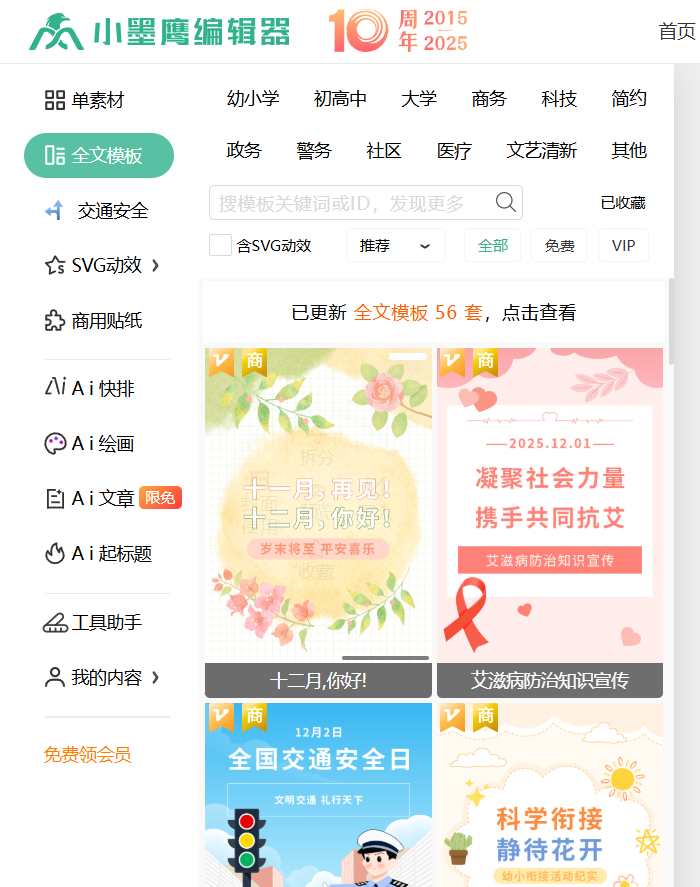The image size is (700, 887).
Task: Expand the SVG动效 menu
Action: [101, 265]
